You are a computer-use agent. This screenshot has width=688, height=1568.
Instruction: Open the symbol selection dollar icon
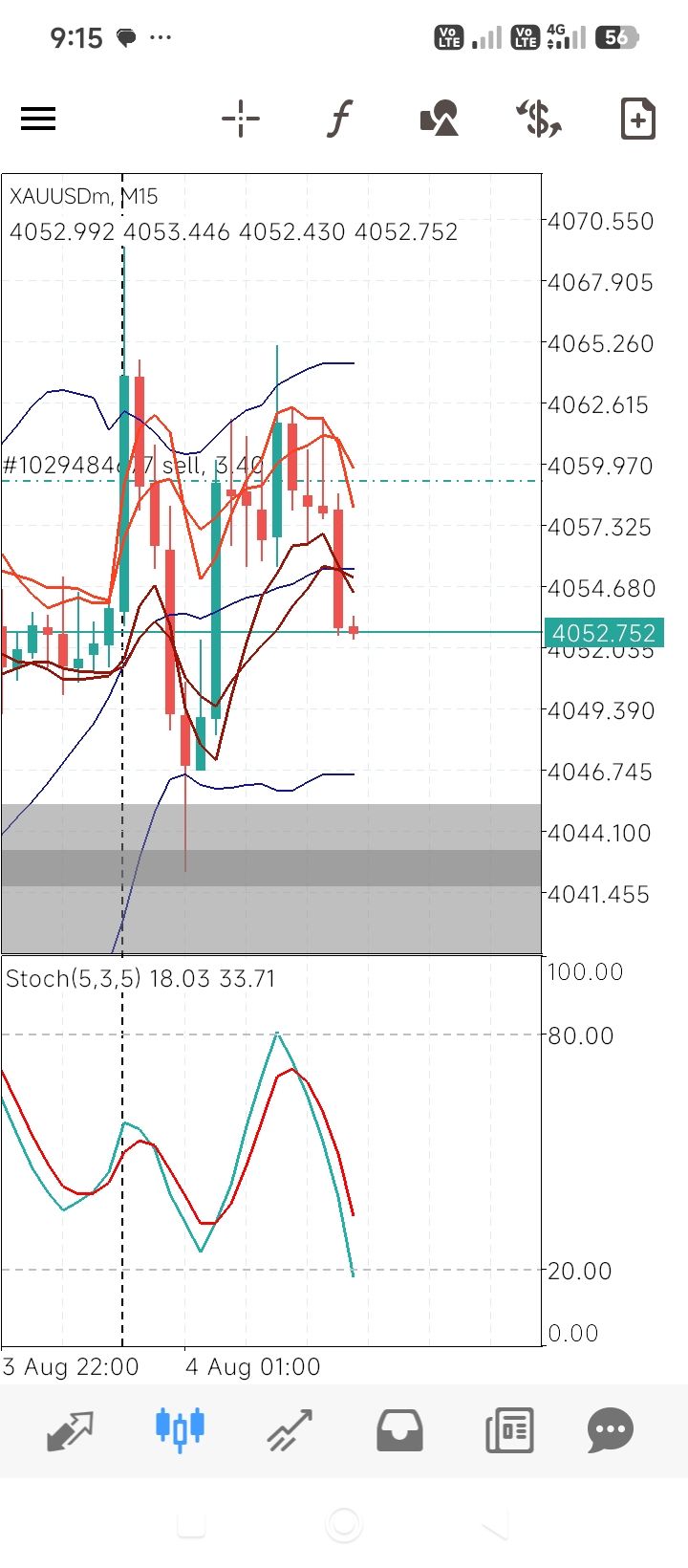coord(539,120)
